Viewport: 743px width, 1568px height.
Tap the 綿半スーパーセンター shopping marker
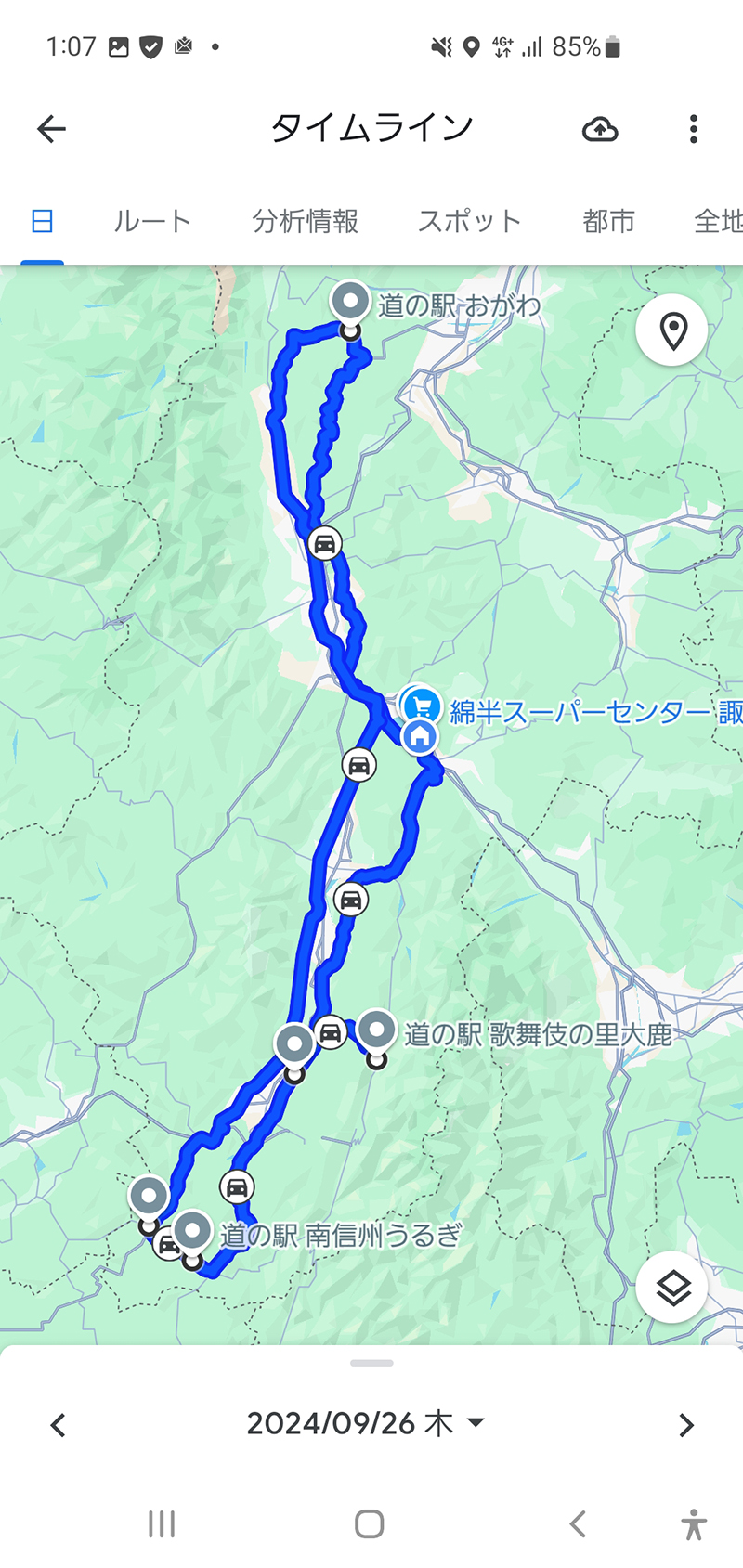(421, 705)
